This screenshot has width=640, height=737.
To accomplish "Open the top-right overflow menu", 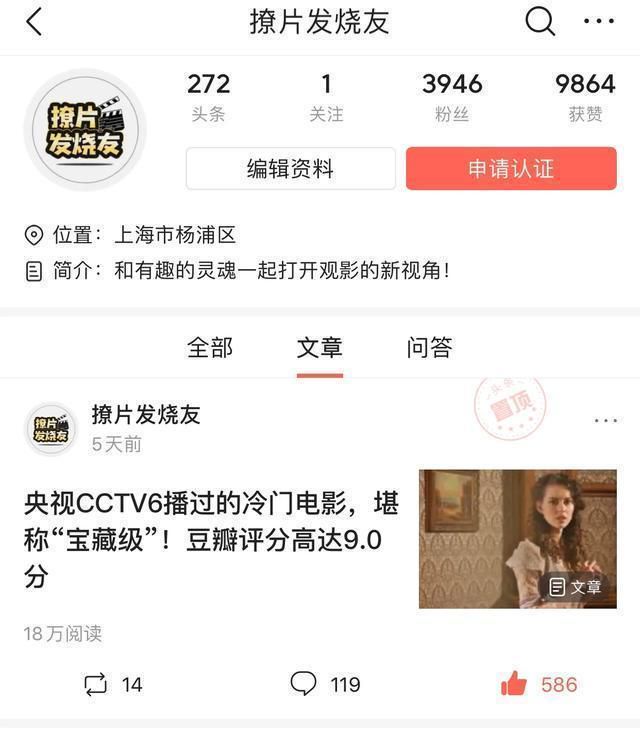I will tap(599, 21).
